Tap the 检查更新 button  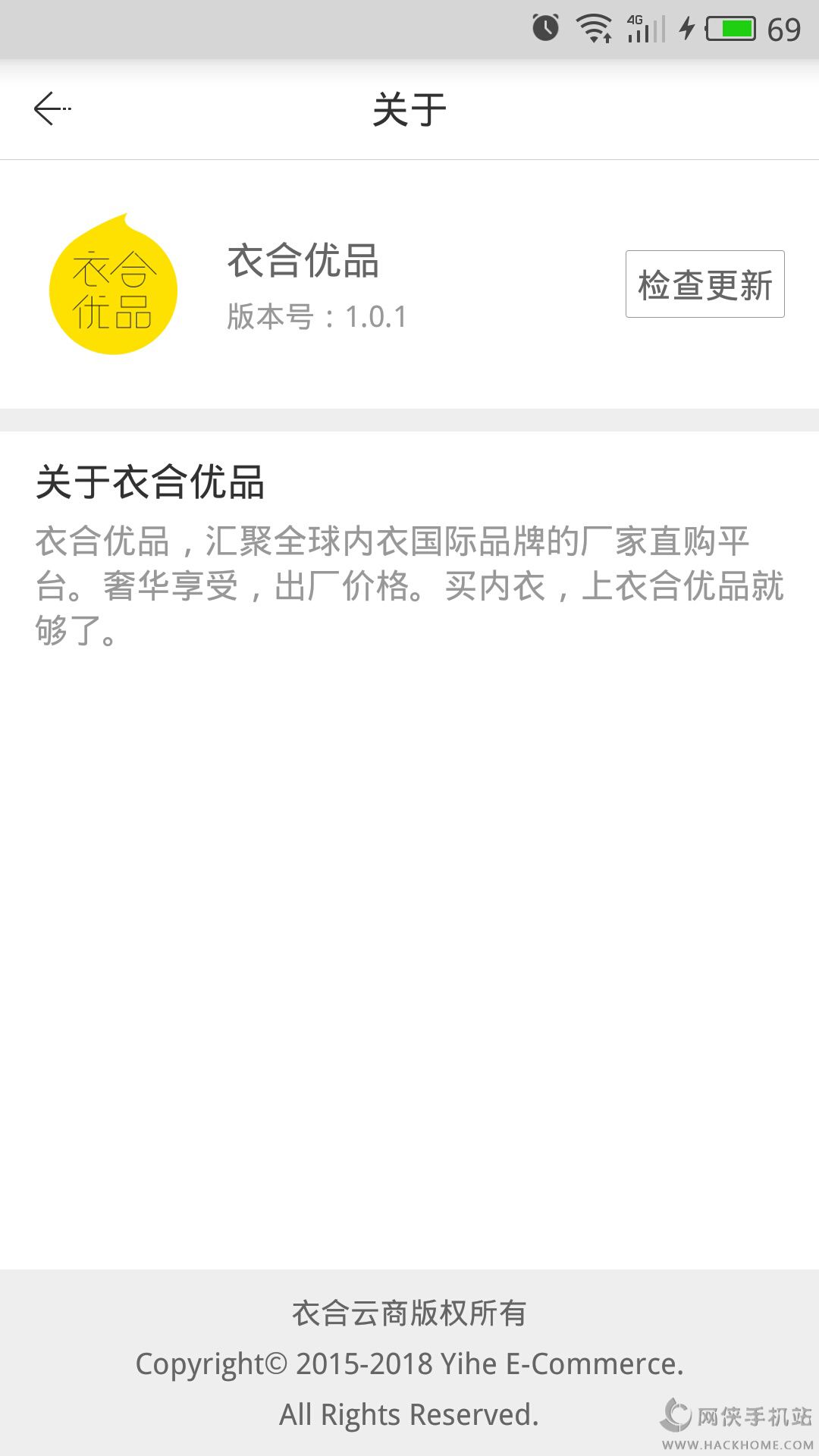click(x=704, y=284)
